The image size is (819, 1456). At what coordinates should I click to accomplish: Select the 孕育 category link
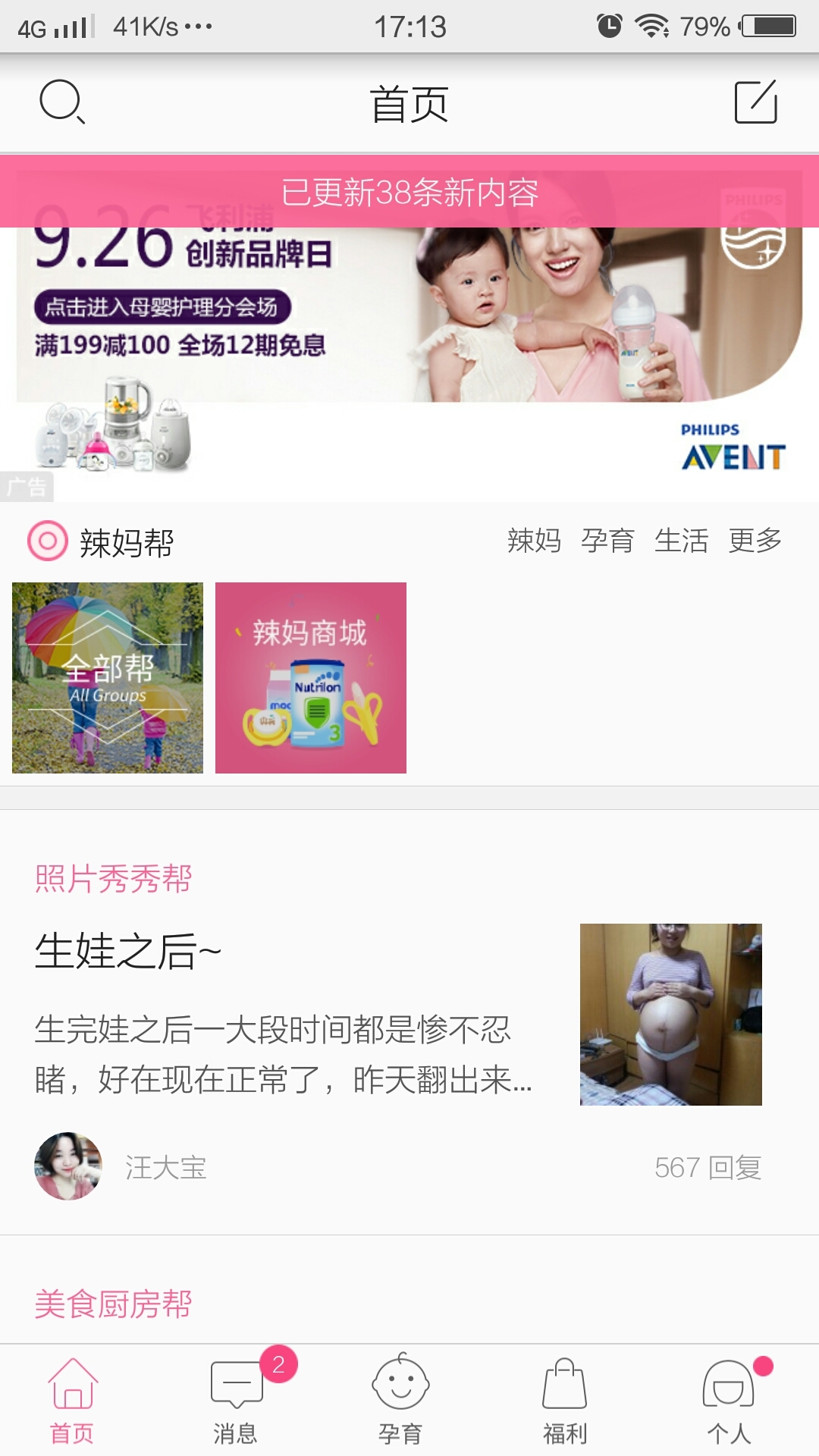point(607,541)
